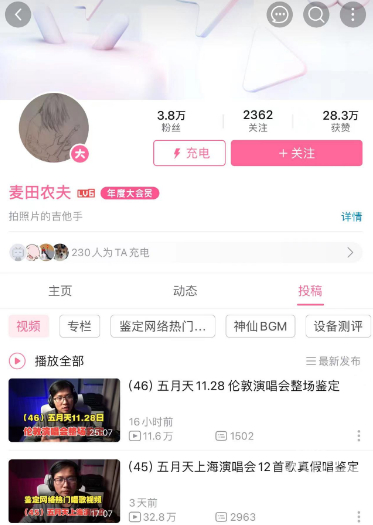The height and width of the screenshot is (525, 373).
Task: Open the message chat bubble icon
Action: pos(279,14)
